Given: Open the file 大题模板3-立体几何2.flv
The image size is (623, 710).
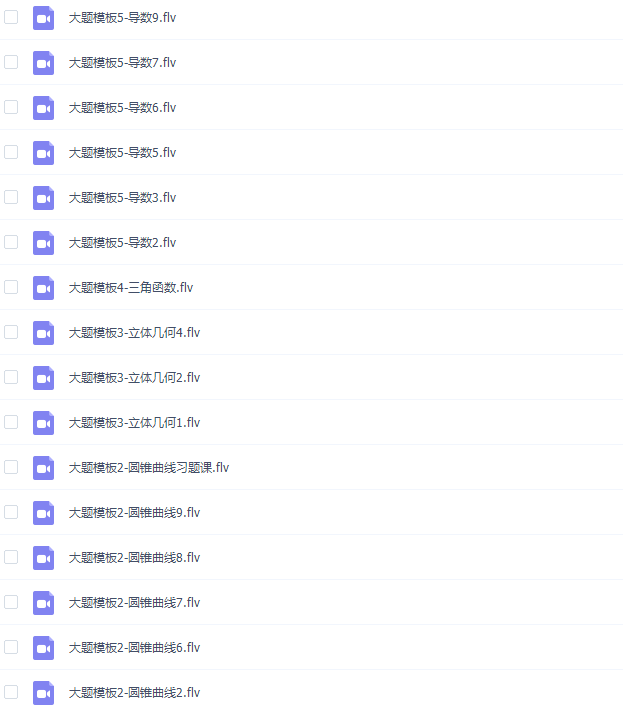Looking at the screenshot, I should 134,377.
